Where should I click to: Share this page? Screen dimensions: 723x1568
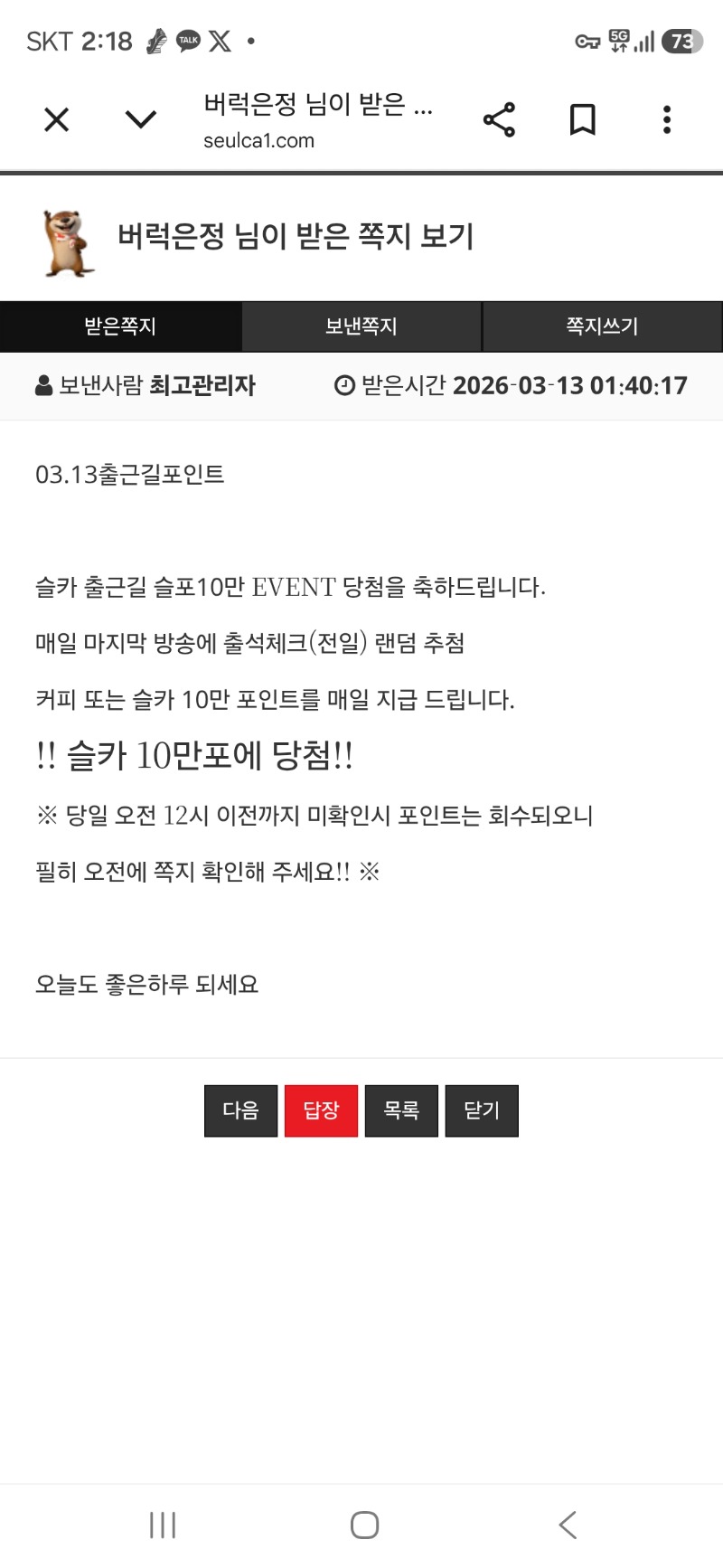click(499, 119)
